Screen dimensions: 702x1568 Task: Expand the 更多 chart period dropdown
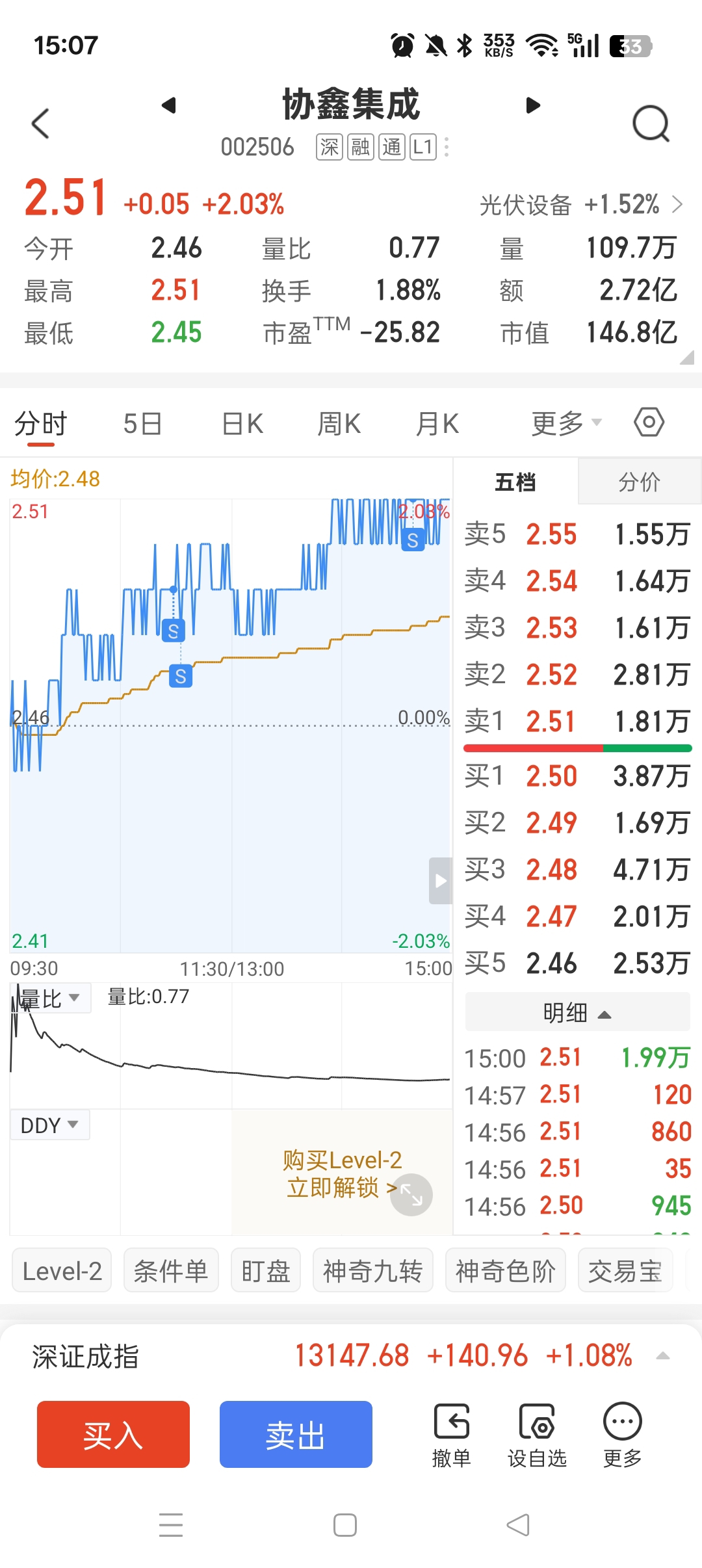point(565,424)
